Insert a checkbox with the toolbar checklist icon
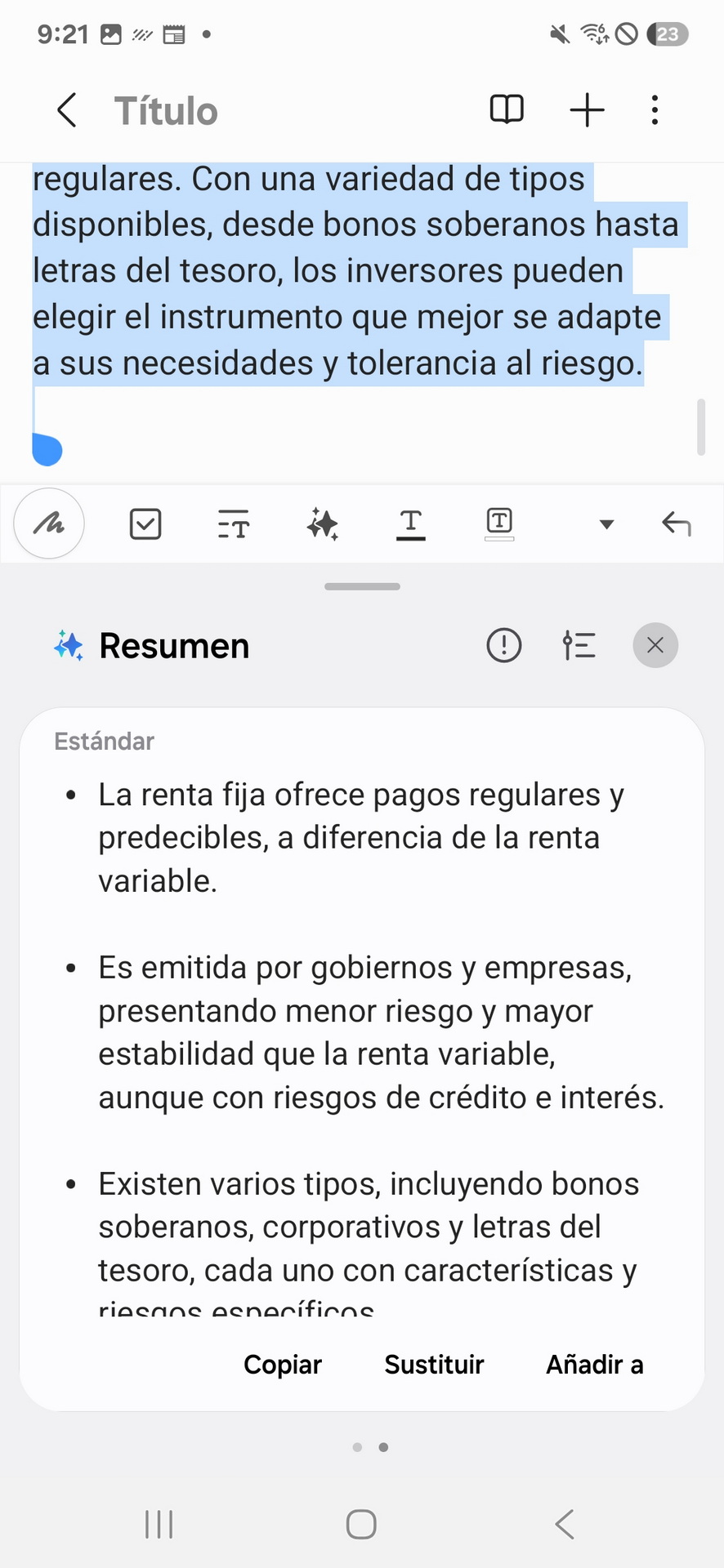Screen dimensions: 724x1568 pos(145,523)
